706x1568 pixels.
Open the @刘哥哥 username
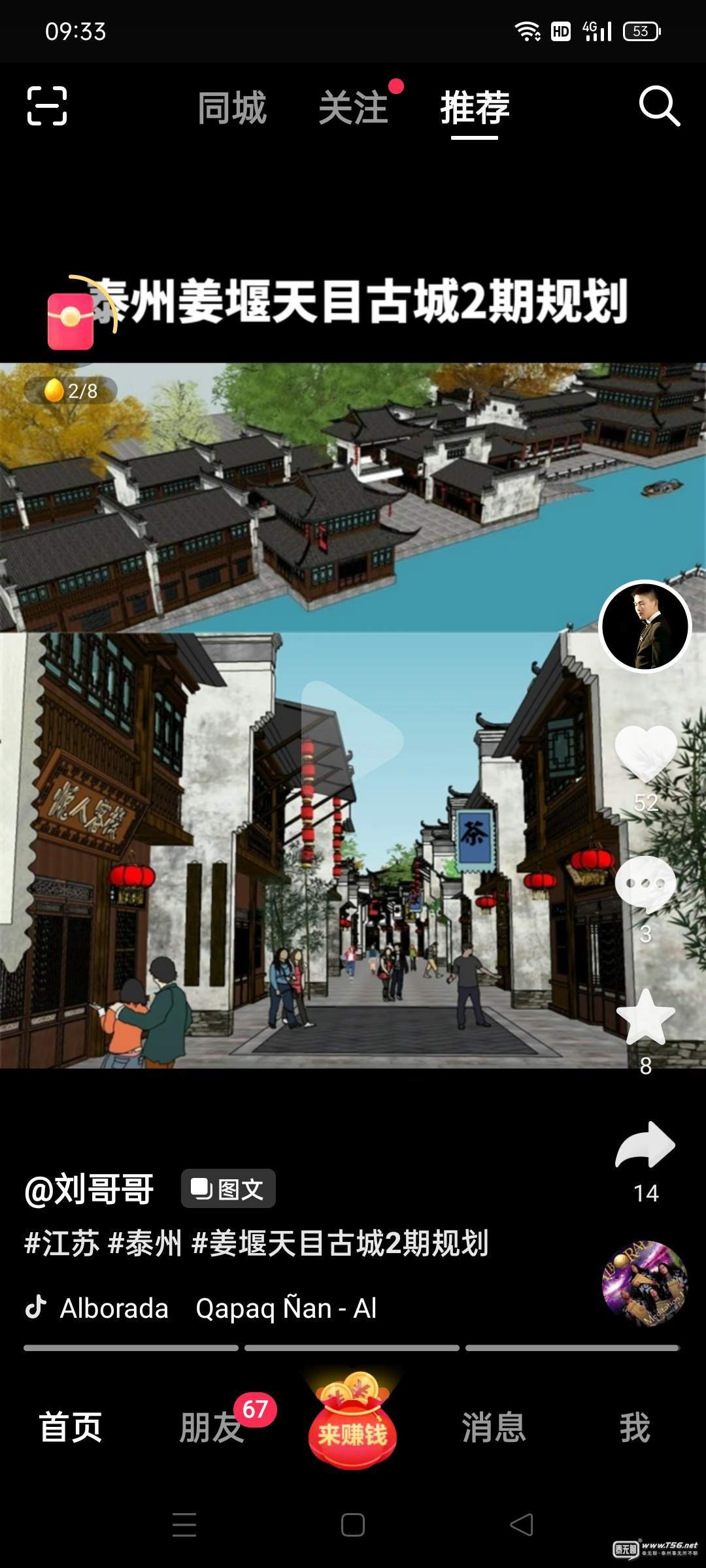pyautogui.click(x=89, y=1188)
